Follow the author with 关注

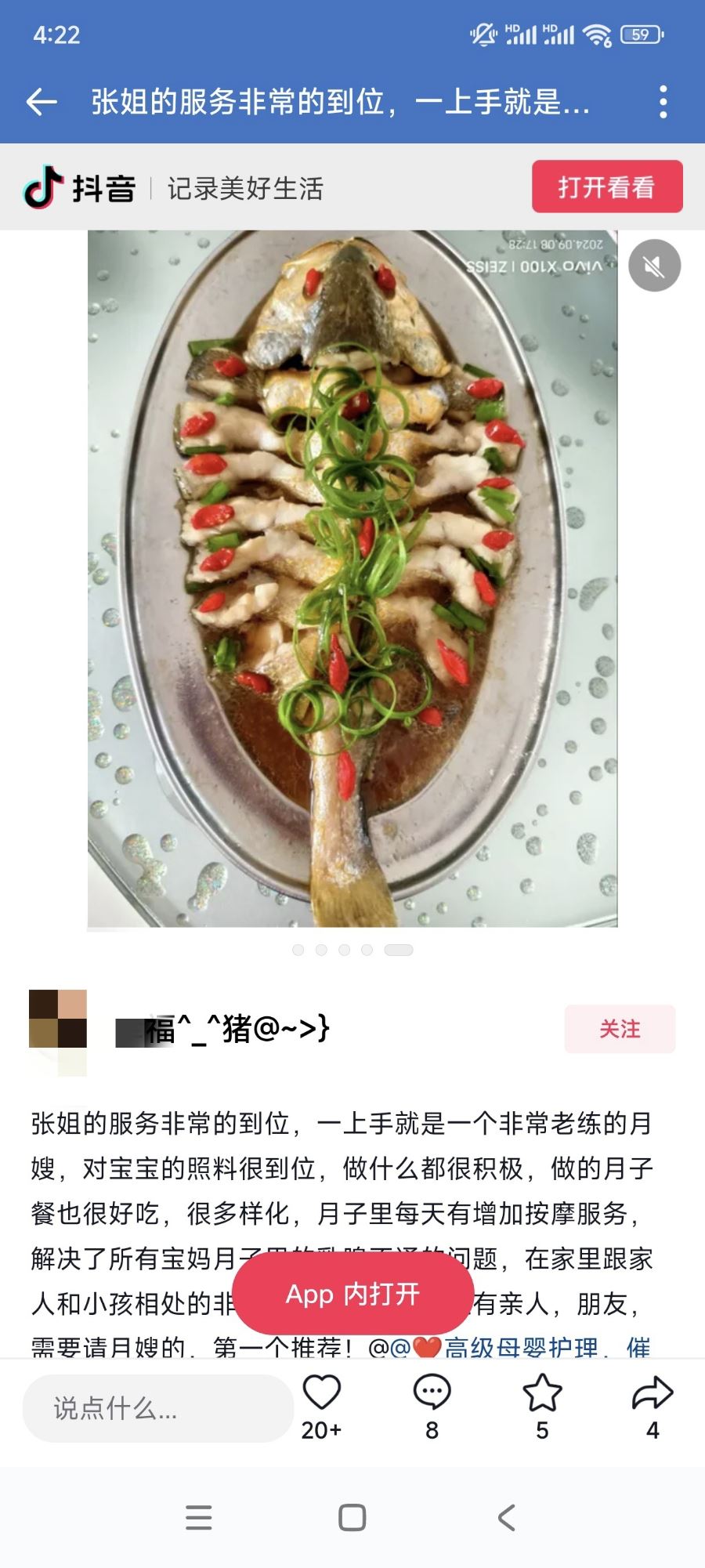619,1029
